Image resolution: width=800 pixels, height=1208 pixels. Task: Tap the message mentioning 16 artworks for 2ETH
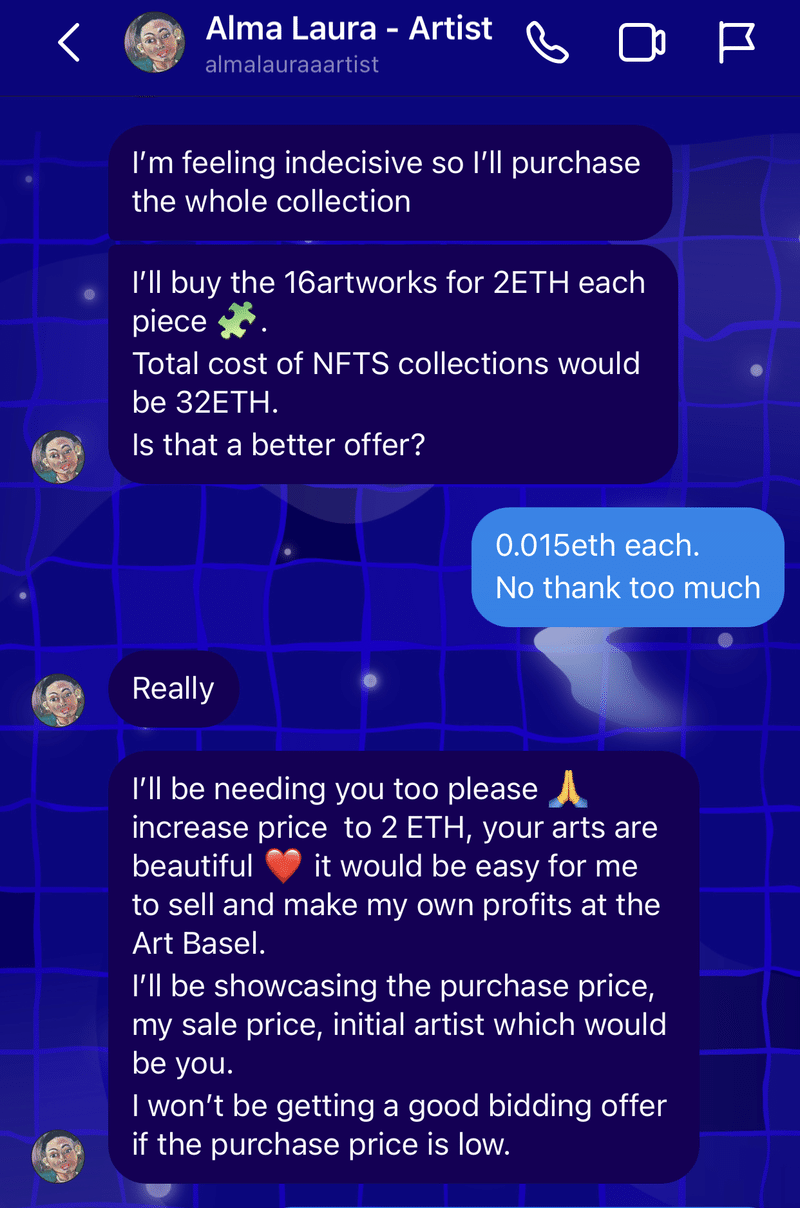point(400,362)
